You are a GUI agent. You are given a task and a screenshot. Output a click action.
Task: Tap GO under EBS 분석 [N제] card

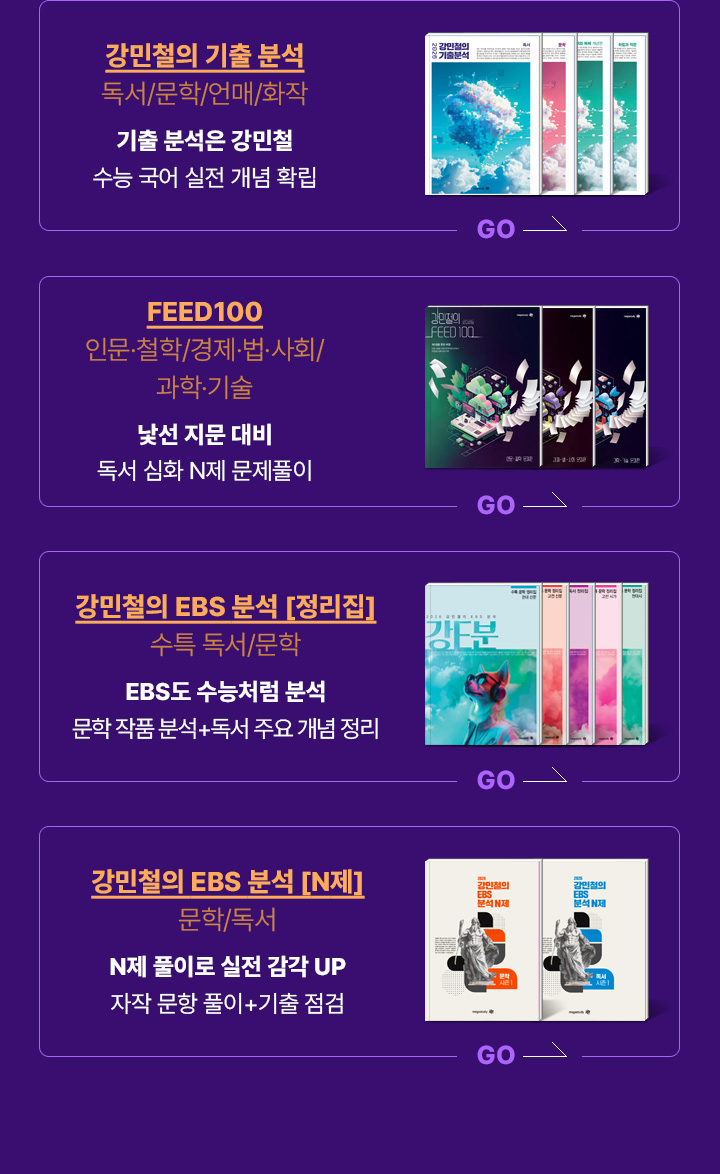520,1055
